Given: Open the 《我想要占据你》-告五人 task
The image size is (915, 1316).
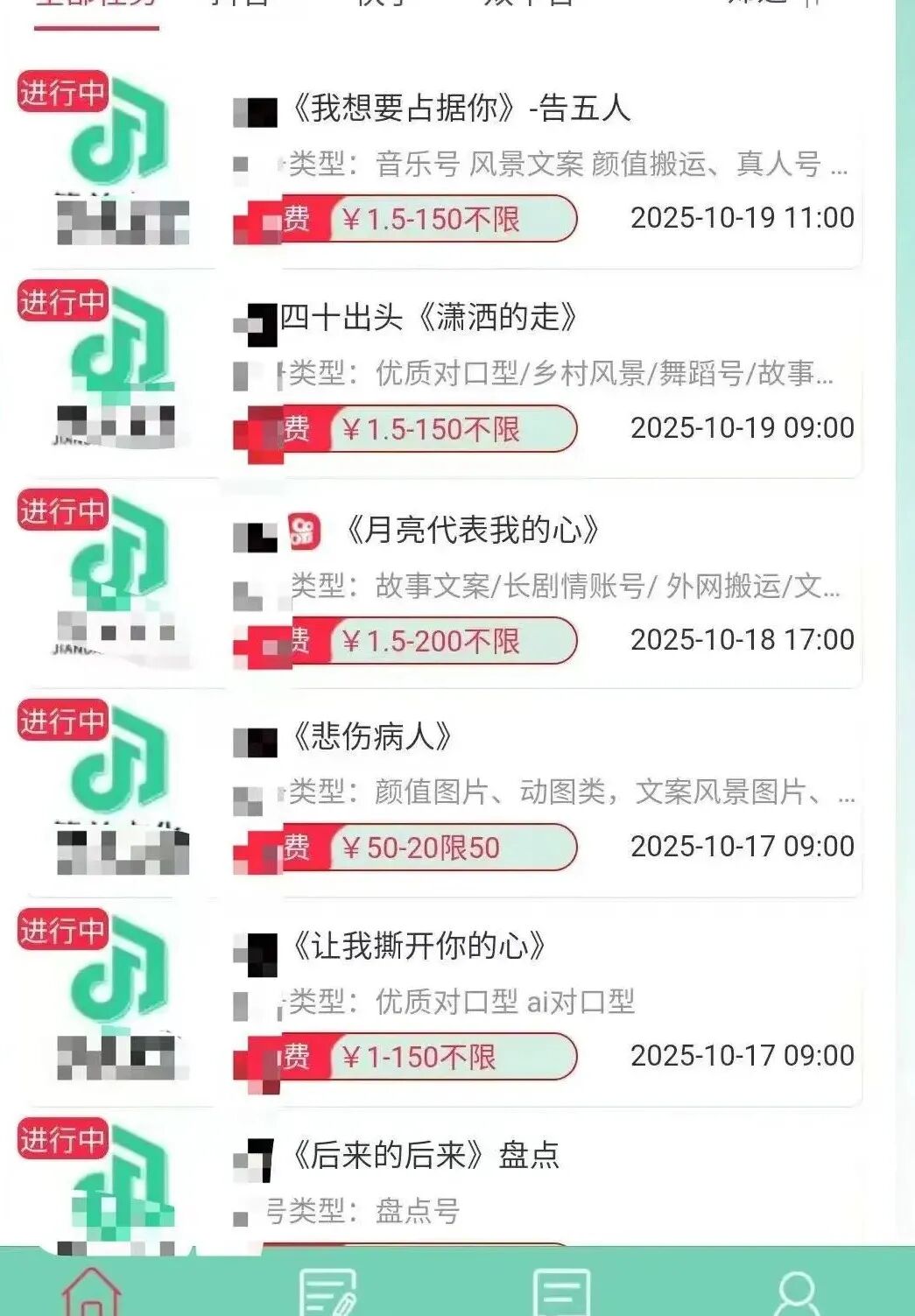Looking at the screenshot, I should tap(458, 109).
